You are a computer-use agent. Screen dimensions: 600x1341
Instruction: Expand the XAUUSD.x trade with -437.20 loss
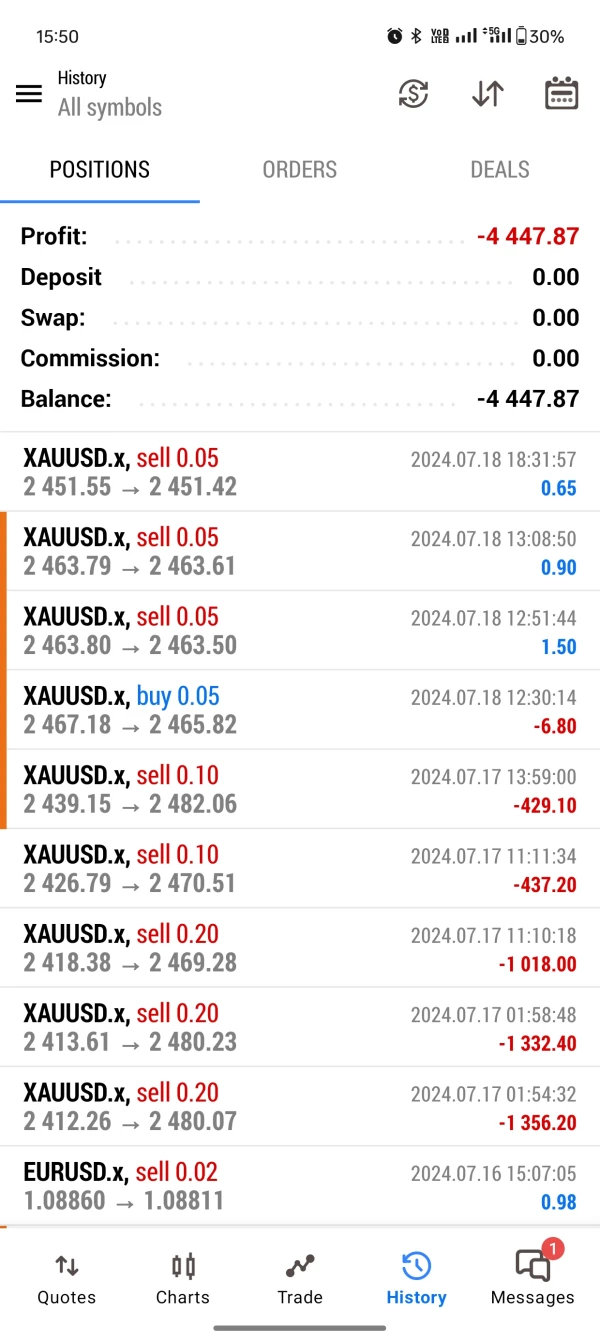coord(300,869)
